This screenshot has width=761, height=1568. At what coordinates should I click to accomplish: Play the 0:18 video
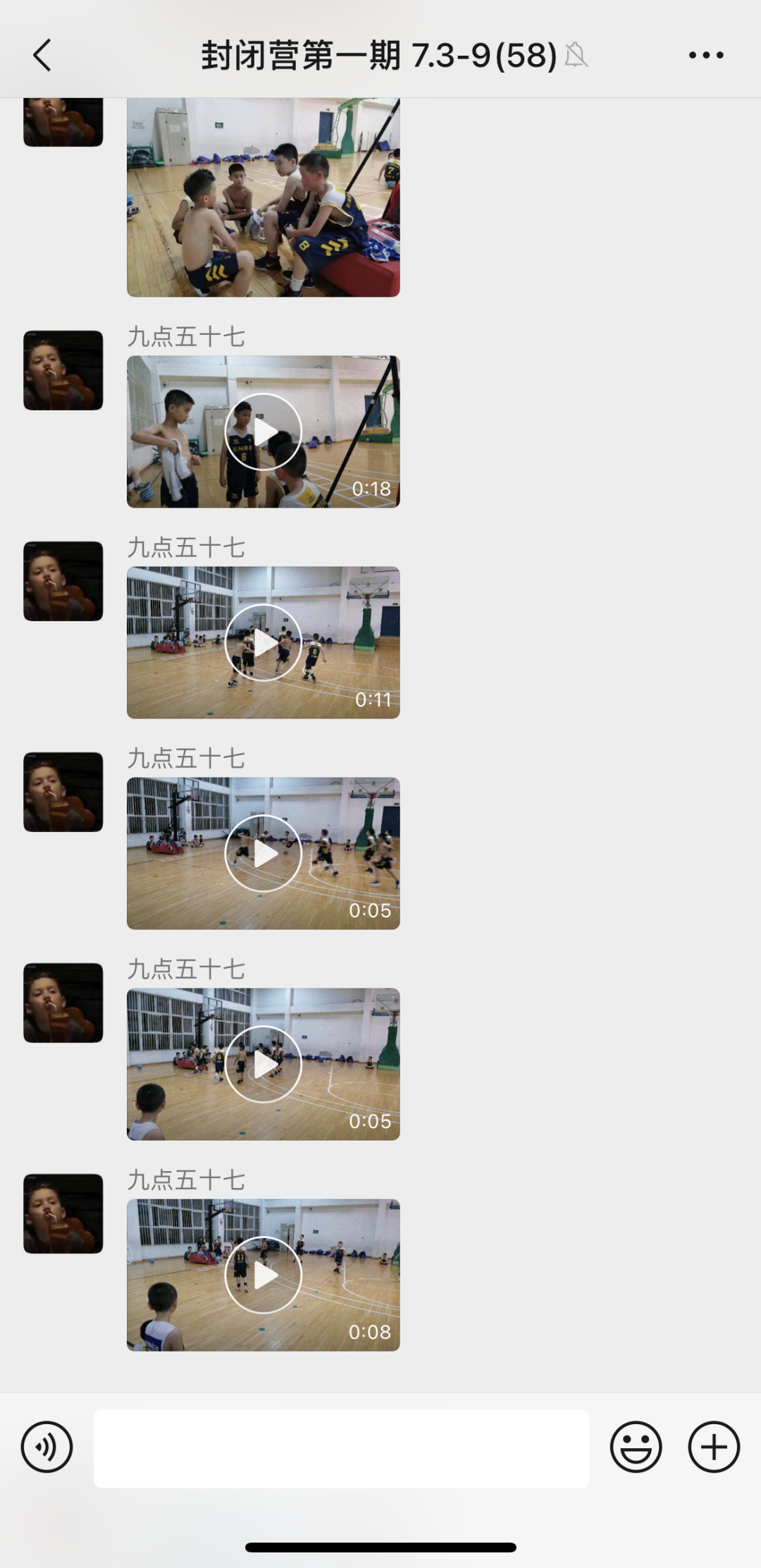tap(263, 431)
